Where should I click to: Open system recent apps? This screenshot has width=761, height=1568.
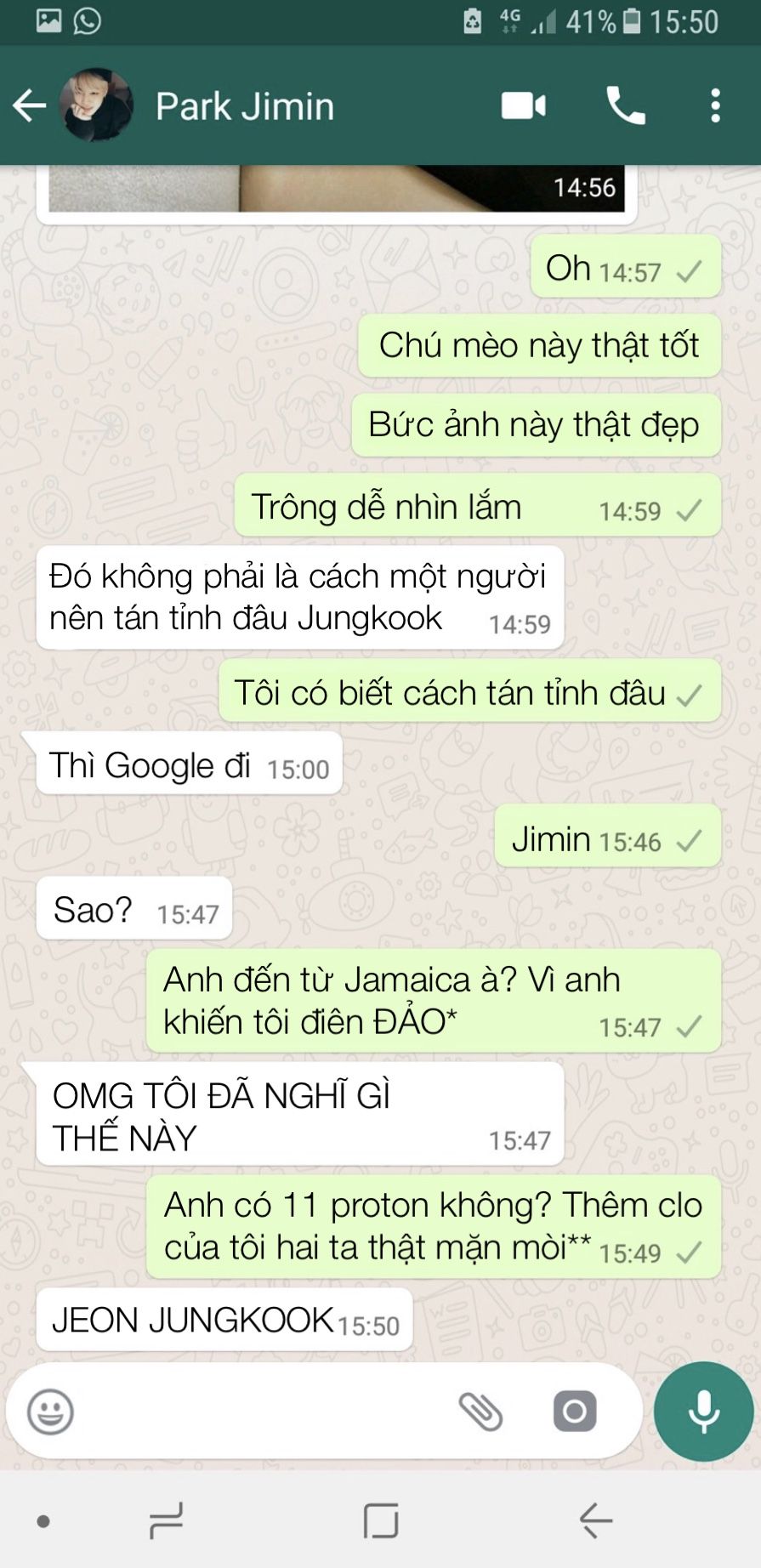[x=166, y=1520]
